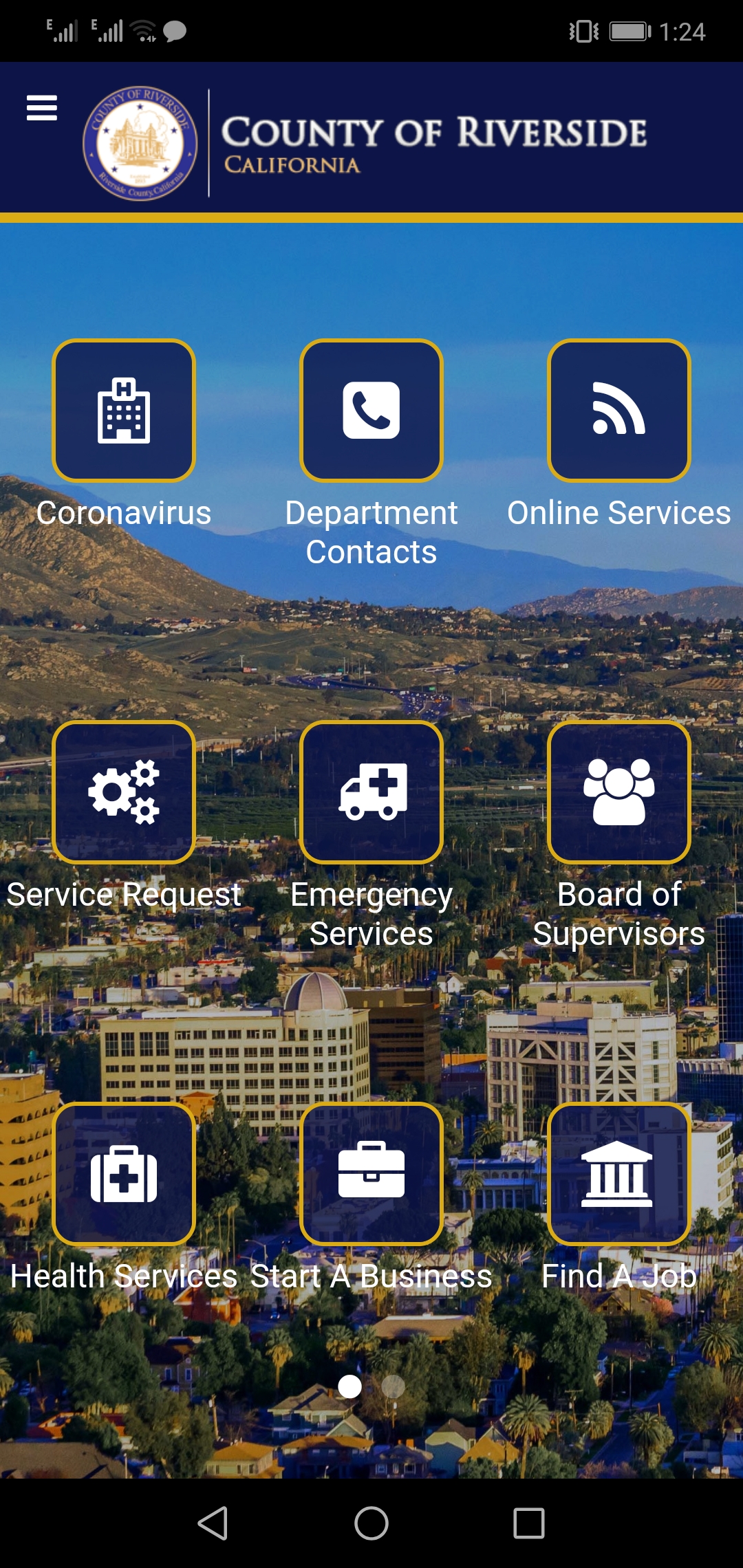743x1568 pixels.
Task: Open Board of Supervisors
Action: coord(618,792)
